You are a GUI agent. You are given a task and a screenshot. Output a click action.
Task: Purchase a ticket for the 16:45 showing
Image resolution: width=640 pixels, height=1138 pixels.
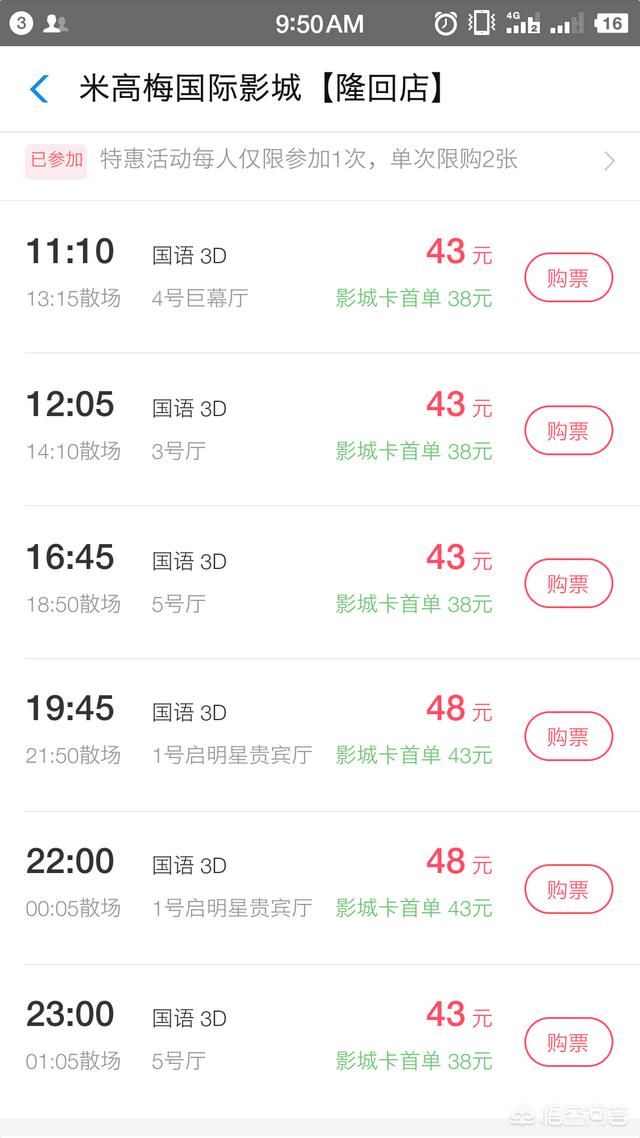coord(568,584)
